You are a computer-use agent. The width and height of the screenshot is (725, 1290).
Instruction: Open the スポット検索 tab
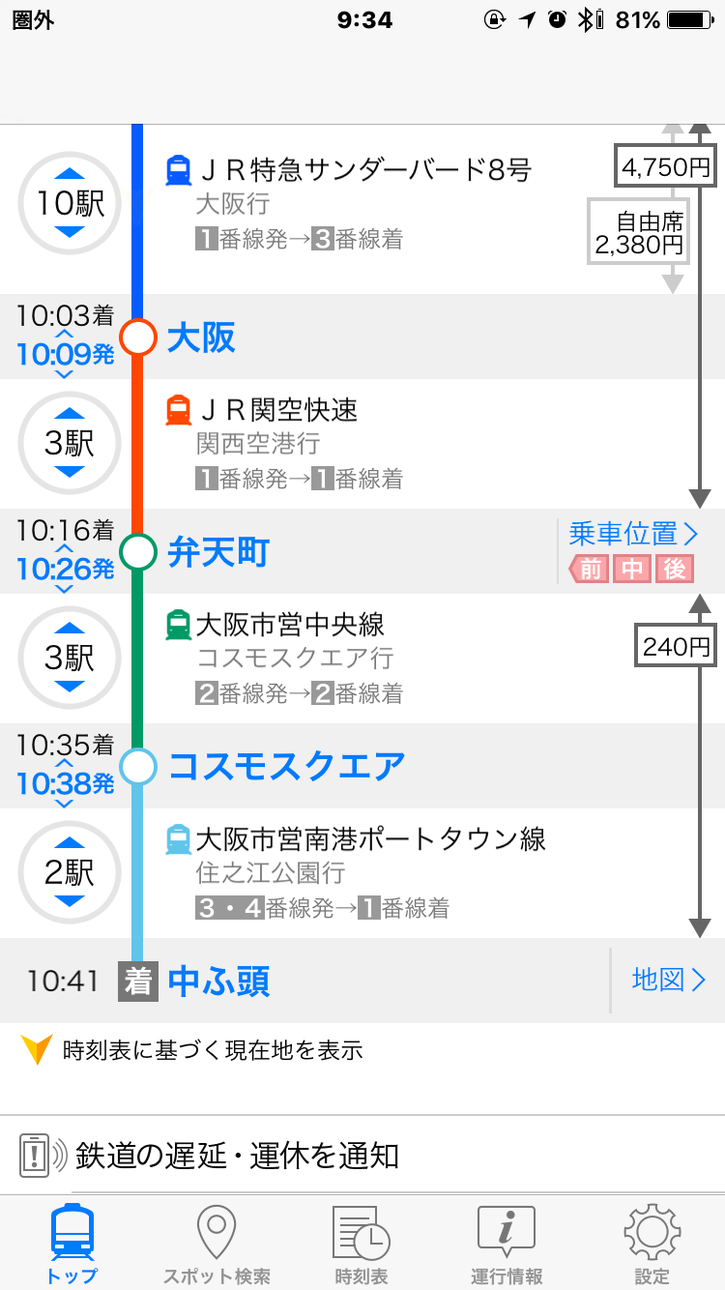coord(216,1245)
